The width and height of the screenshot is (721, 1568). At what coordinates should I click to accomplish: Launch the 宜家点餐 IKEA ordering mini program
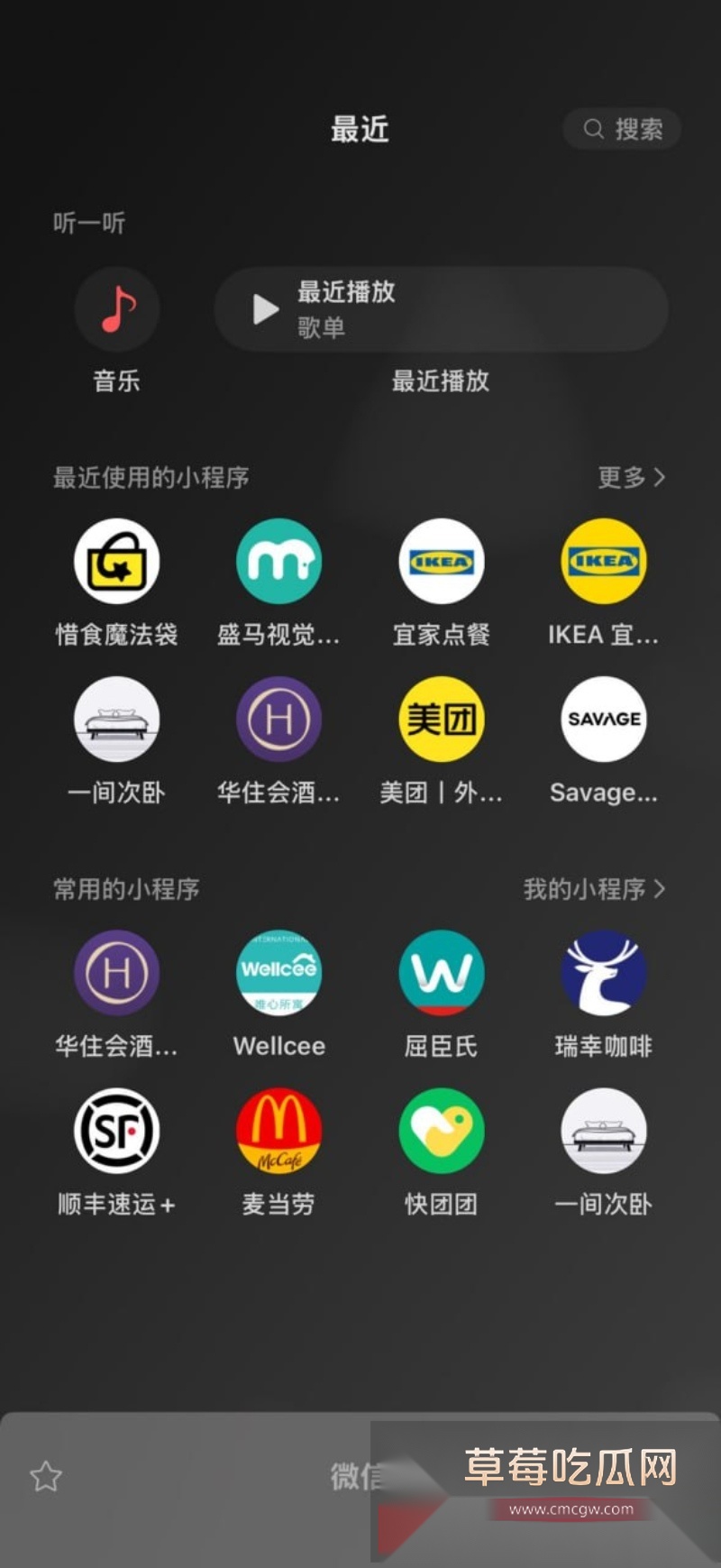441,560
